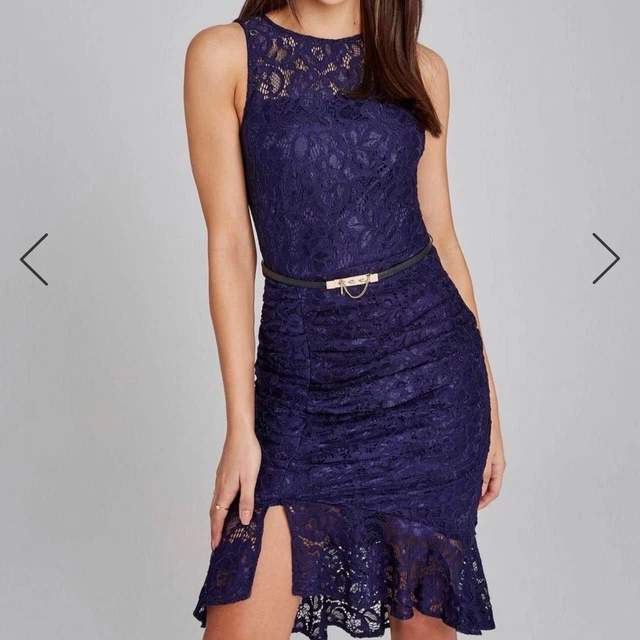Show the next product photo

[x=605, y=259]
